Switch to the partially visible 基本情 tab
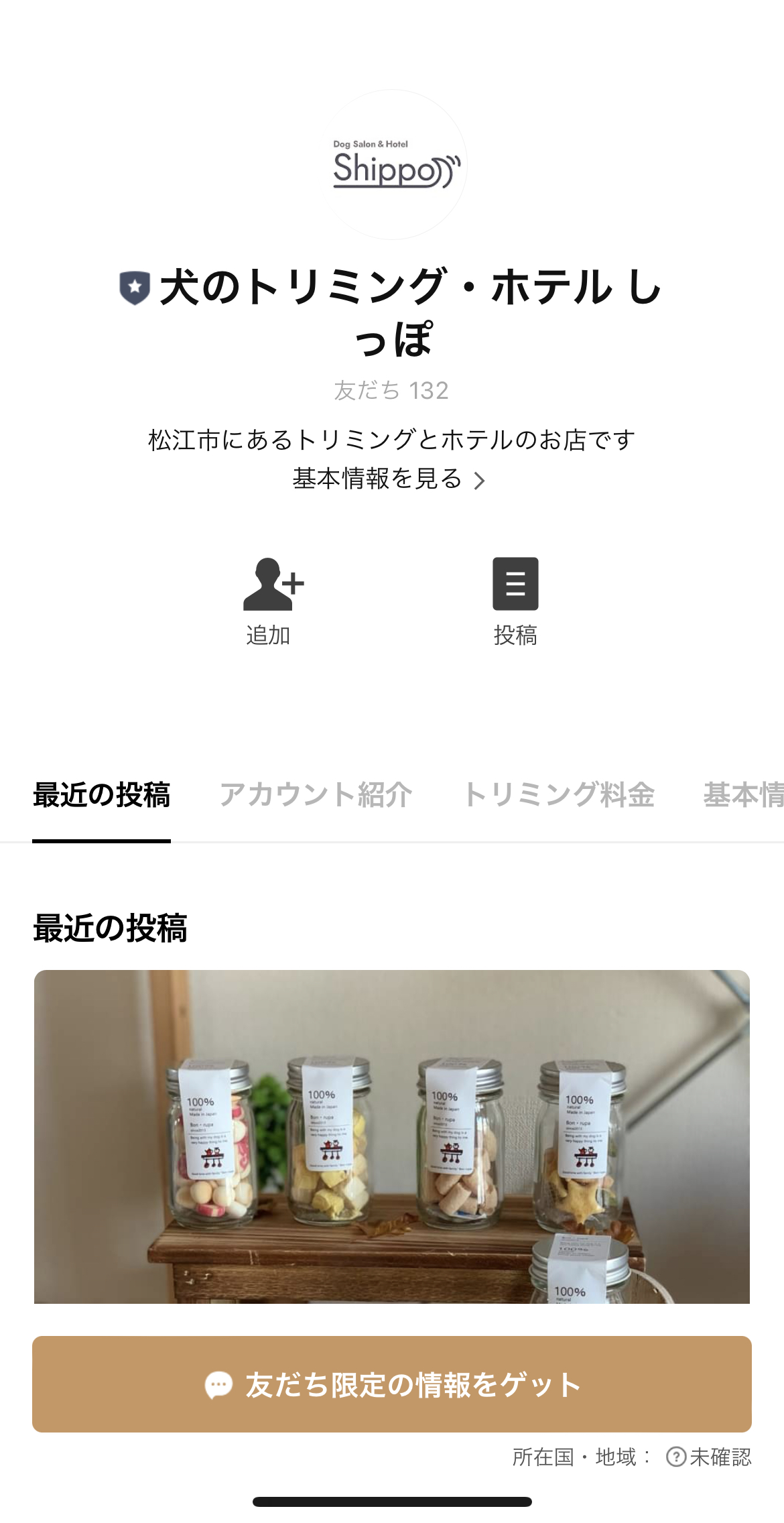The width and height of the screenshot is (784, 1523). (x=744, y=795)
